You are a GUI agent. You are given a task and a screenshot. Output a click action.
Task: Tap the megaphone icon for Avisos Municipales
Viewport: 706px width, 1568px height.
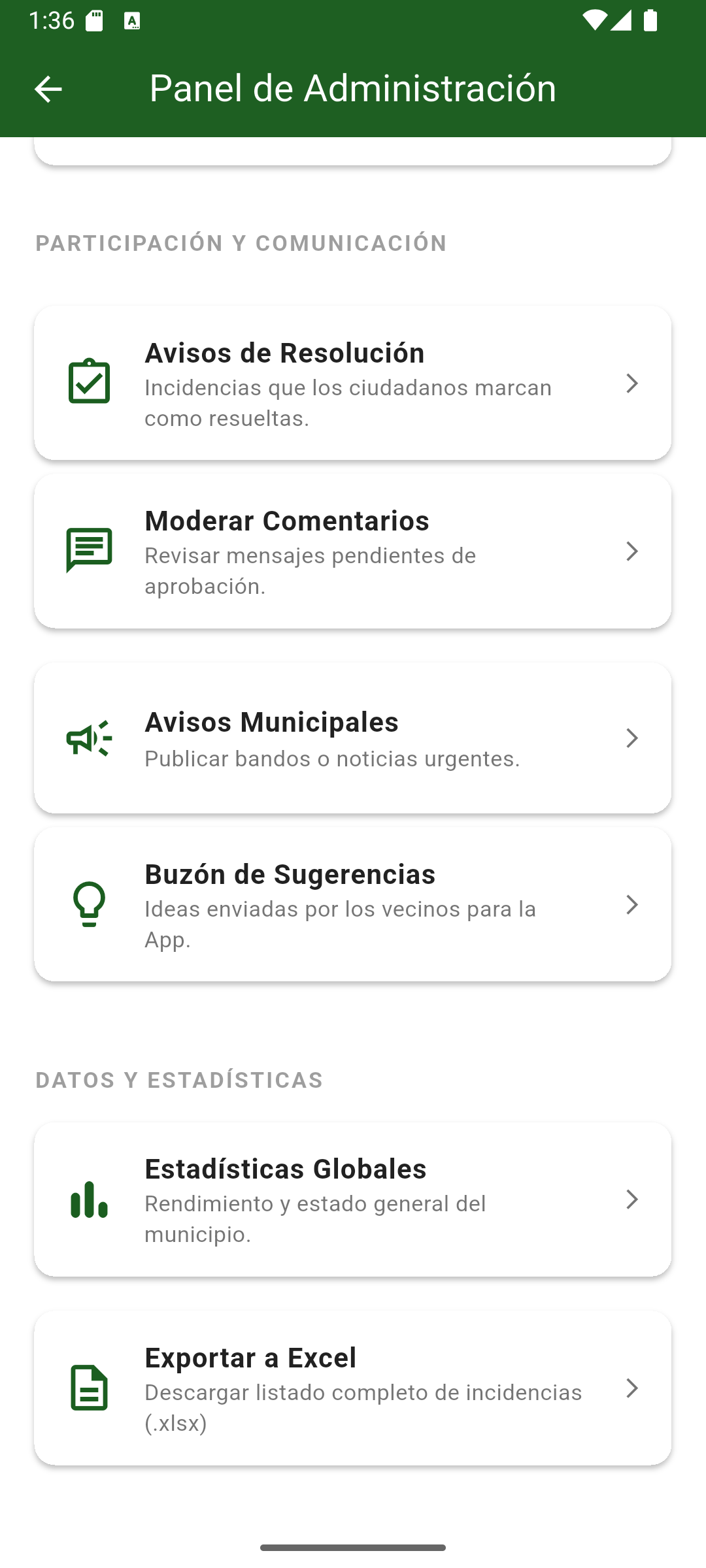[x=90, y=738]
